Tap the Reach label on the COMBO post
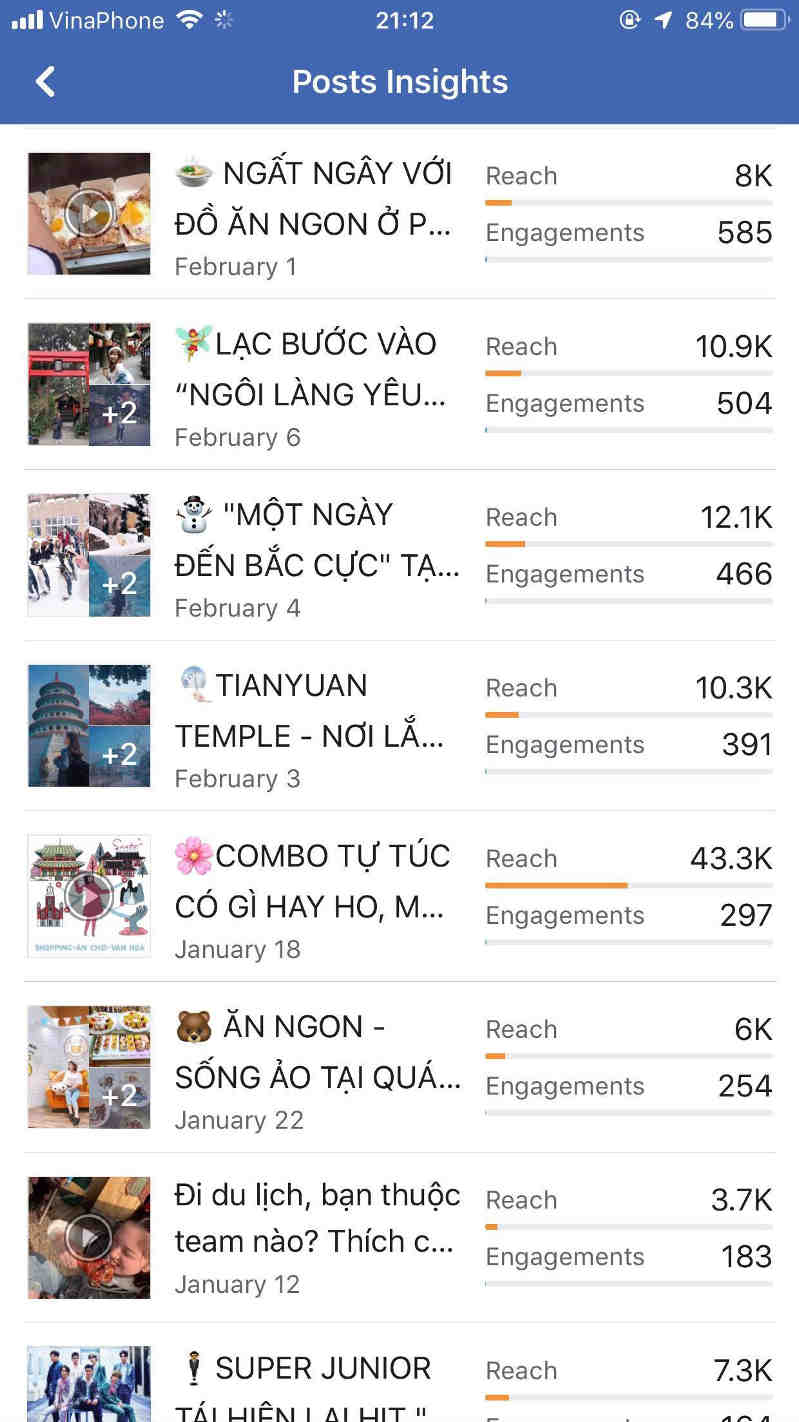The width and height of the screenshot is (799, 1422). coord(521,858)
